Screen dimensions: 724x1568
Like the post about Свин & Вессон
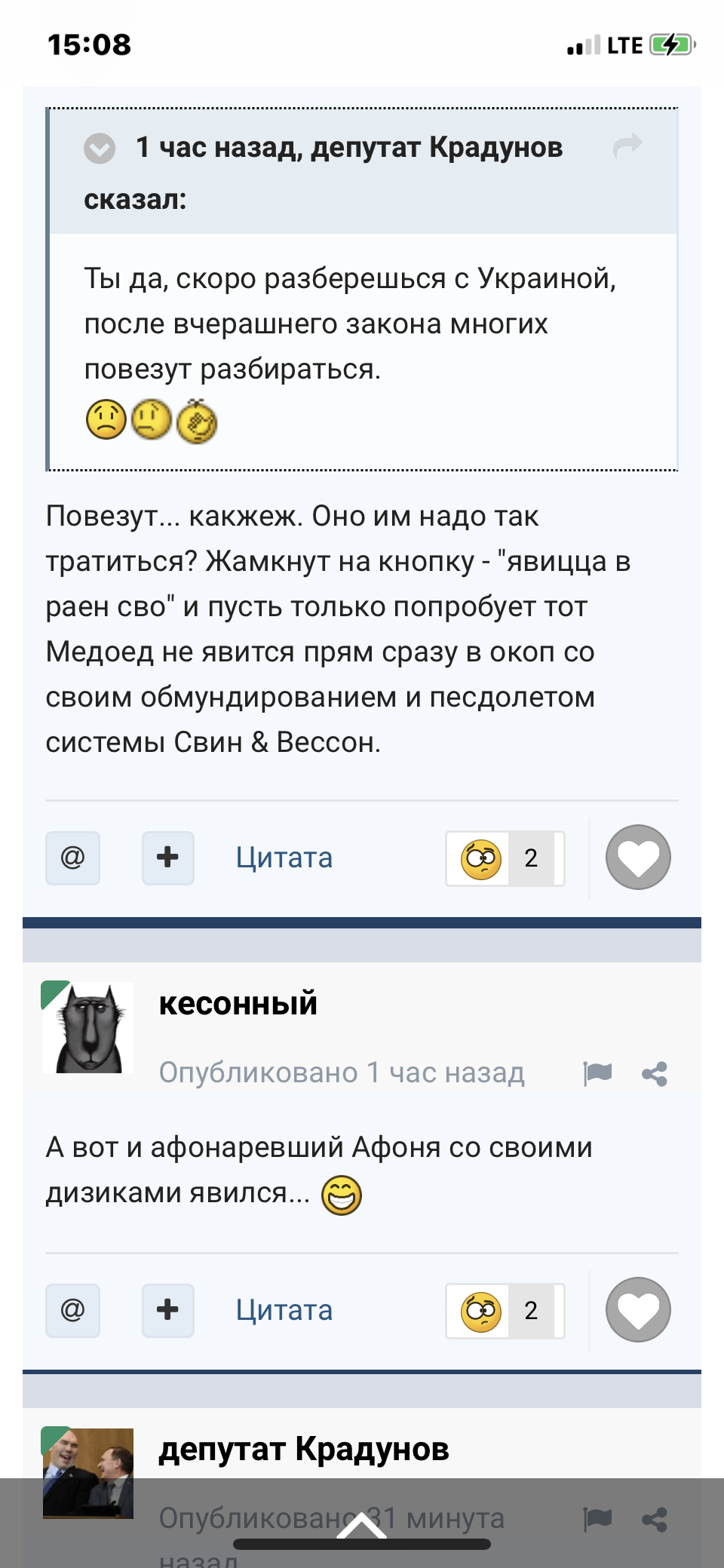pyautogui.click(x=638, y=858)
